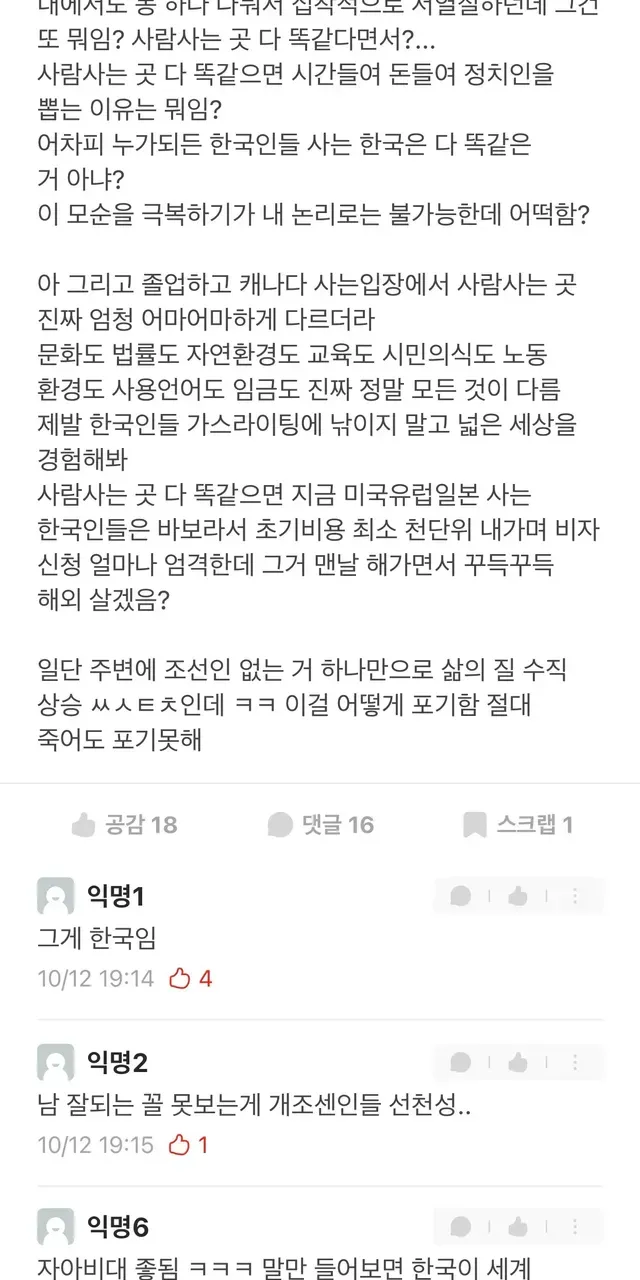The width and height of the screenshot is (640, 1280).
Task: Tap the 공감 button showing 18 likes
Action: tap(124, 824)
